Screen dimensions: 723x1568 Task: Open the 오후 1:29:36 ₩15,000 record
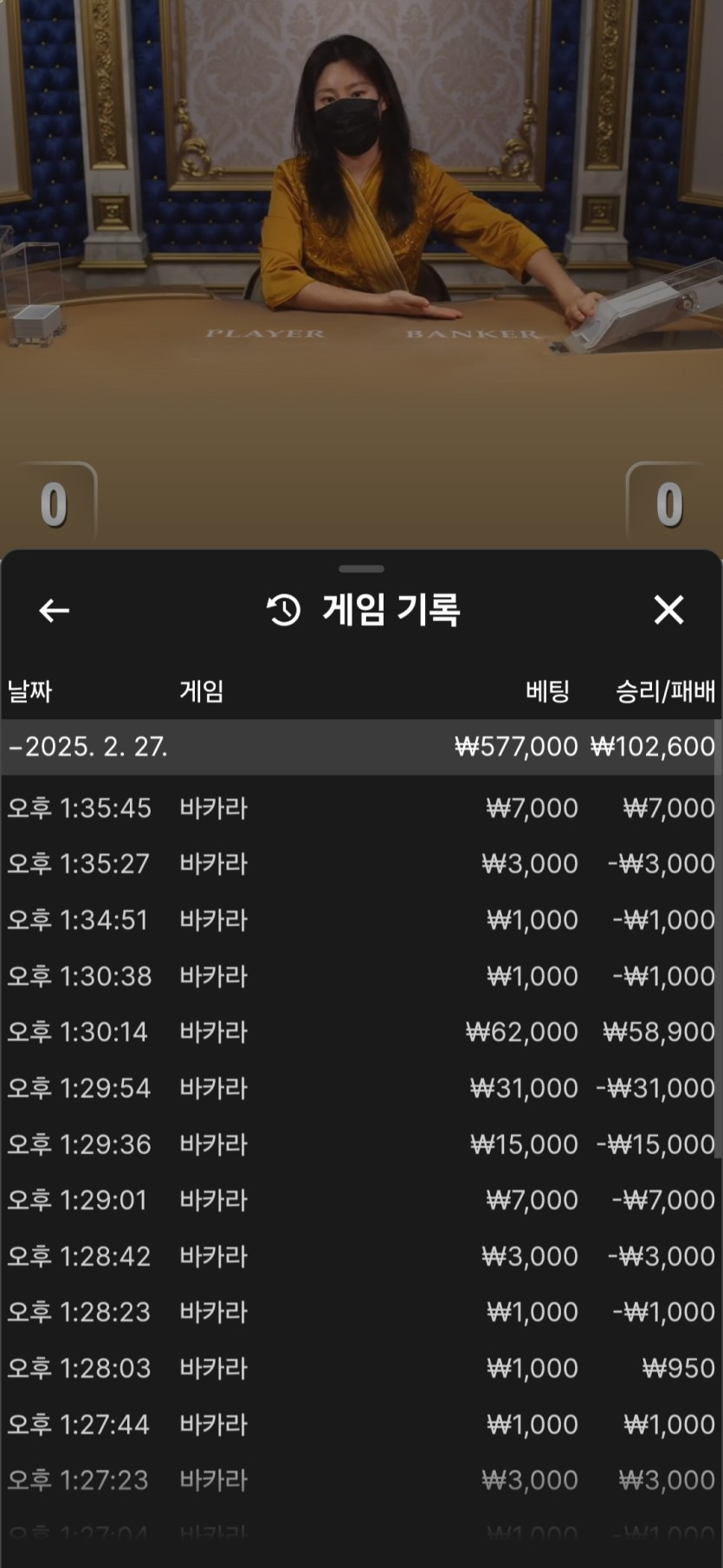361,1144
